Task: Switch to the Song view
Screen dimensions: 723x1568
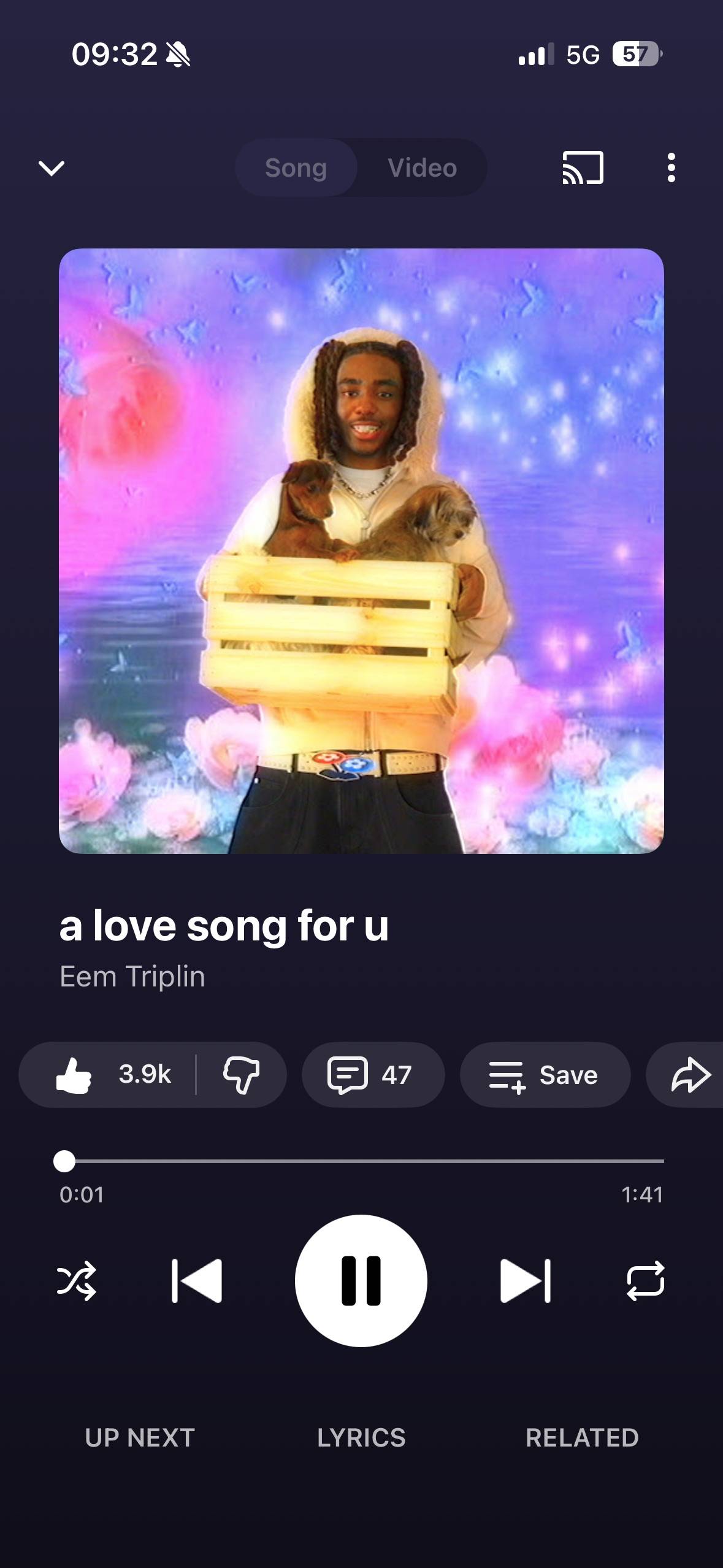Action: (x=296, y=168)
